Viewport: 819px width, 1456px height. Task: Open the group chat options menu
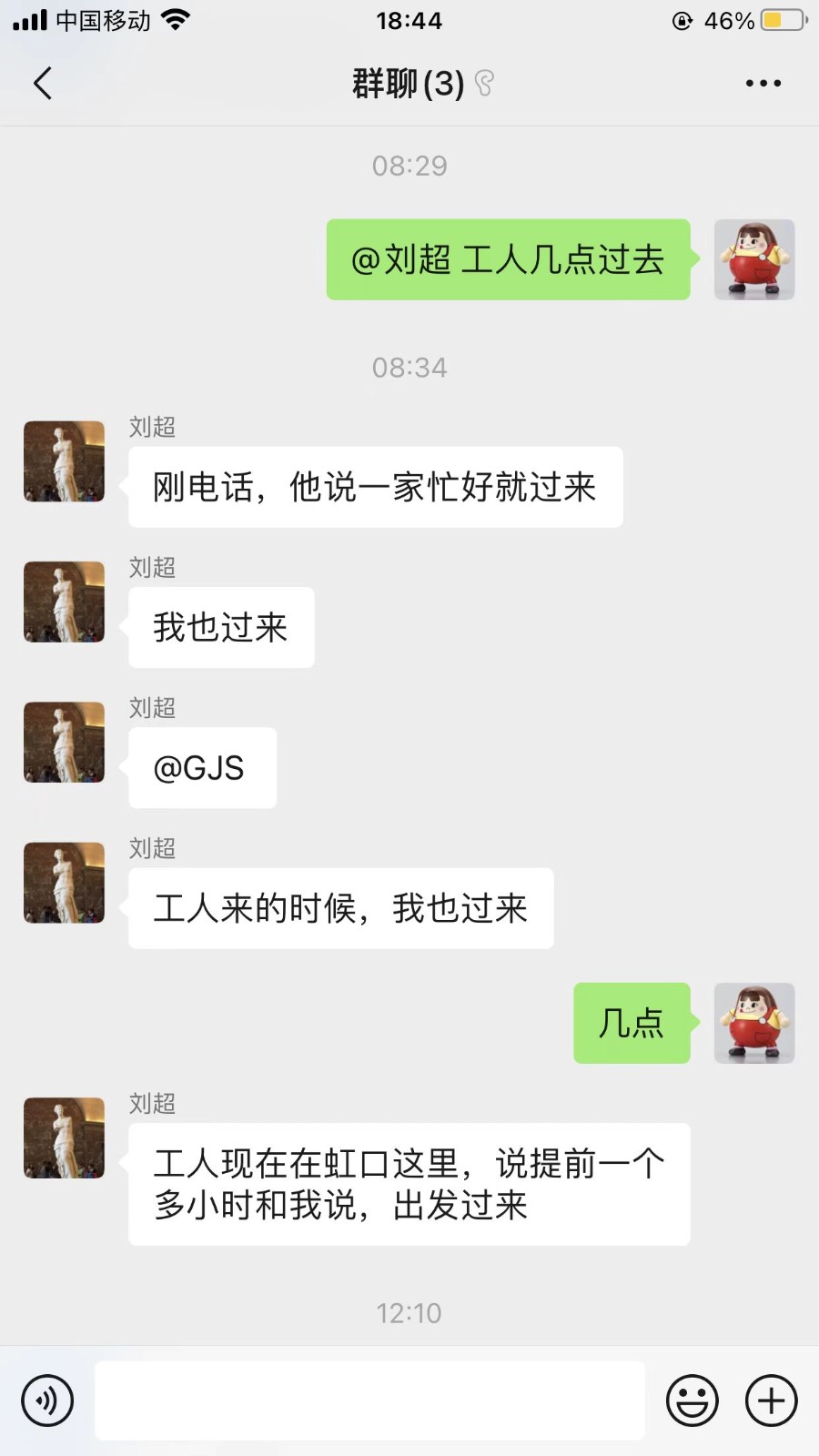point(763,83)
